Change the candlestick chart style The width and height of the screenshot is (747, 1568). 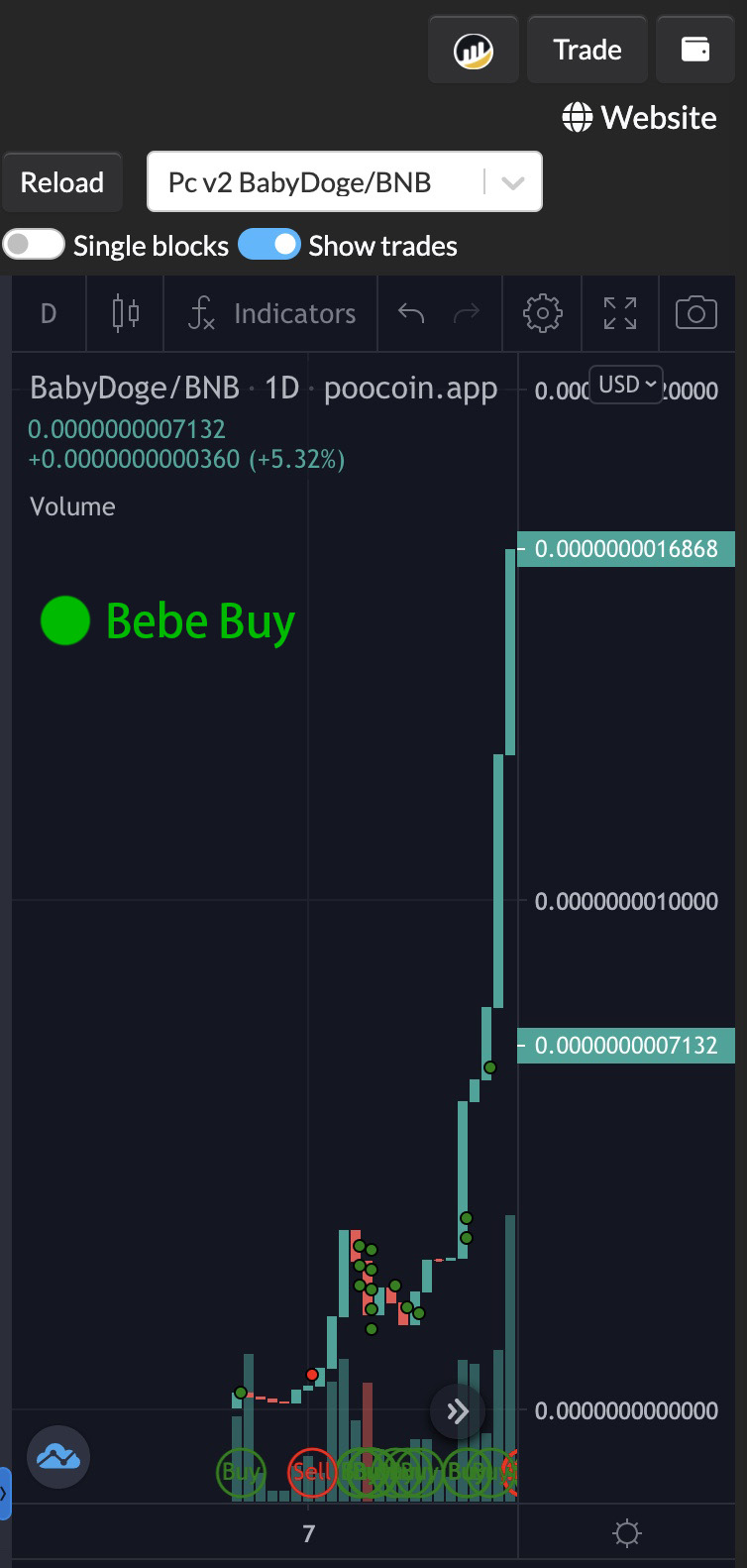125,314
